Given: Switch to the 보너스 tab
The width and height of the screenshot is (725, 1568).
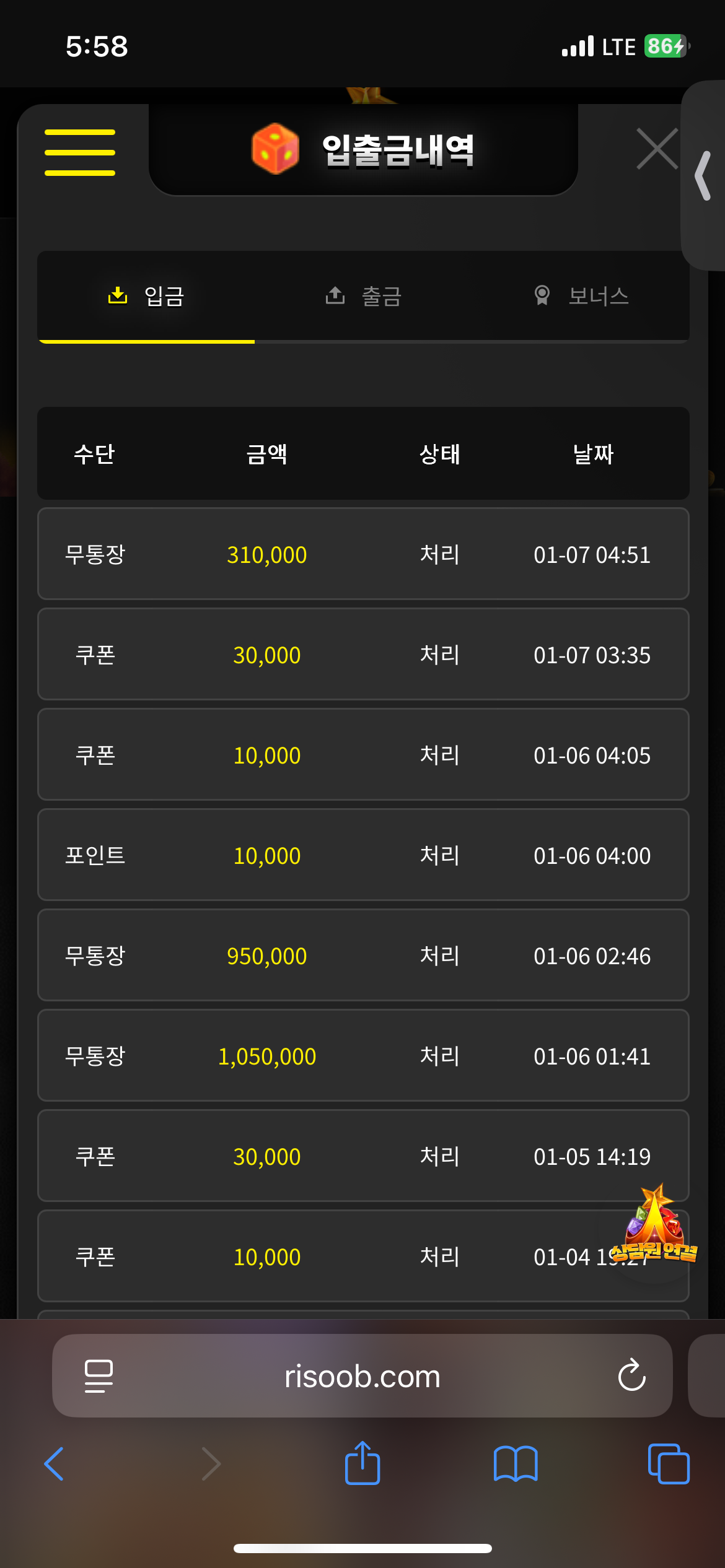Looking at the screenshot, I should click(581, 296).
